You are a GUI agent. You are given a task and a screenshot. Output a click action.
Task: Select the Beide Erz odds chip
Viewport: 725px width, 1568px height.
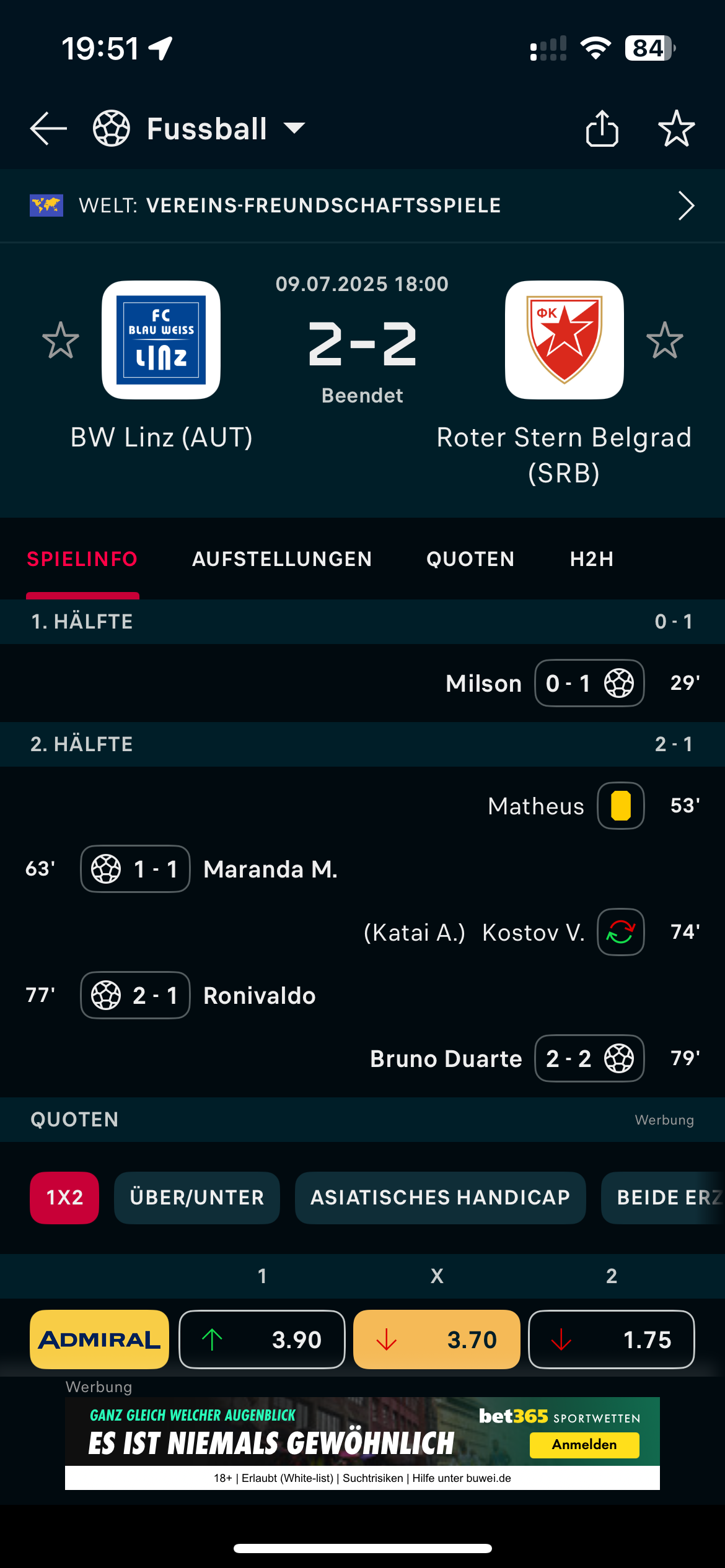click(x=666, y=1198)
